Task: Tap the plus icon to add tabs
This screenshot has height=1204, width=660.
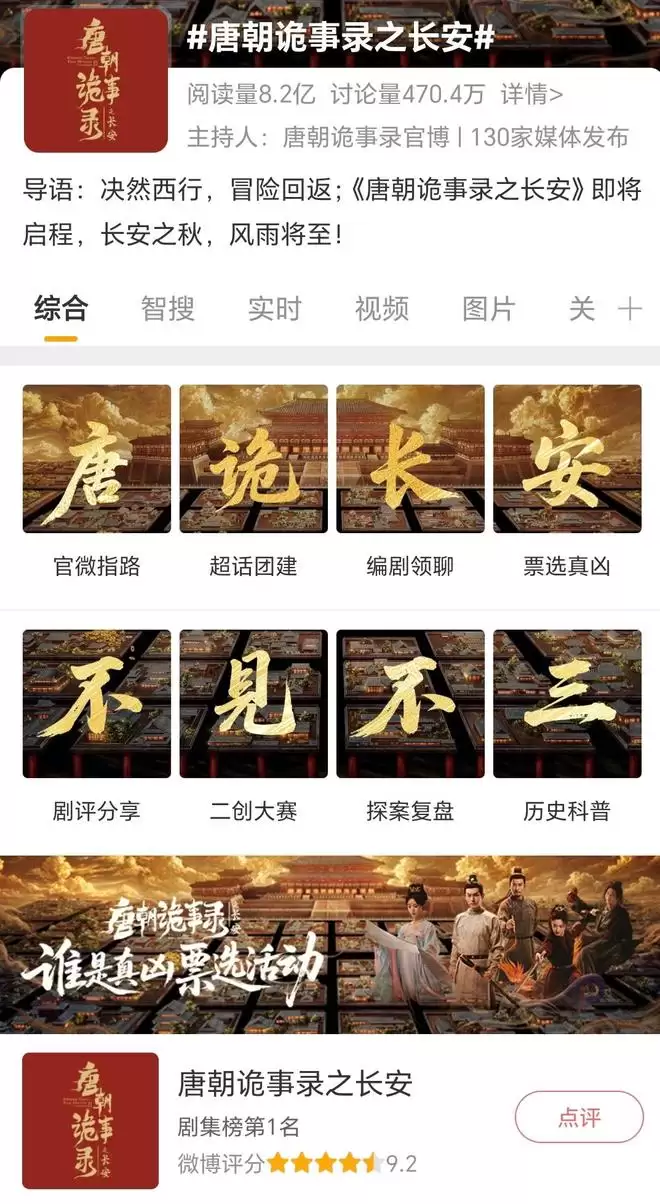Action: (x=630, y=309)
